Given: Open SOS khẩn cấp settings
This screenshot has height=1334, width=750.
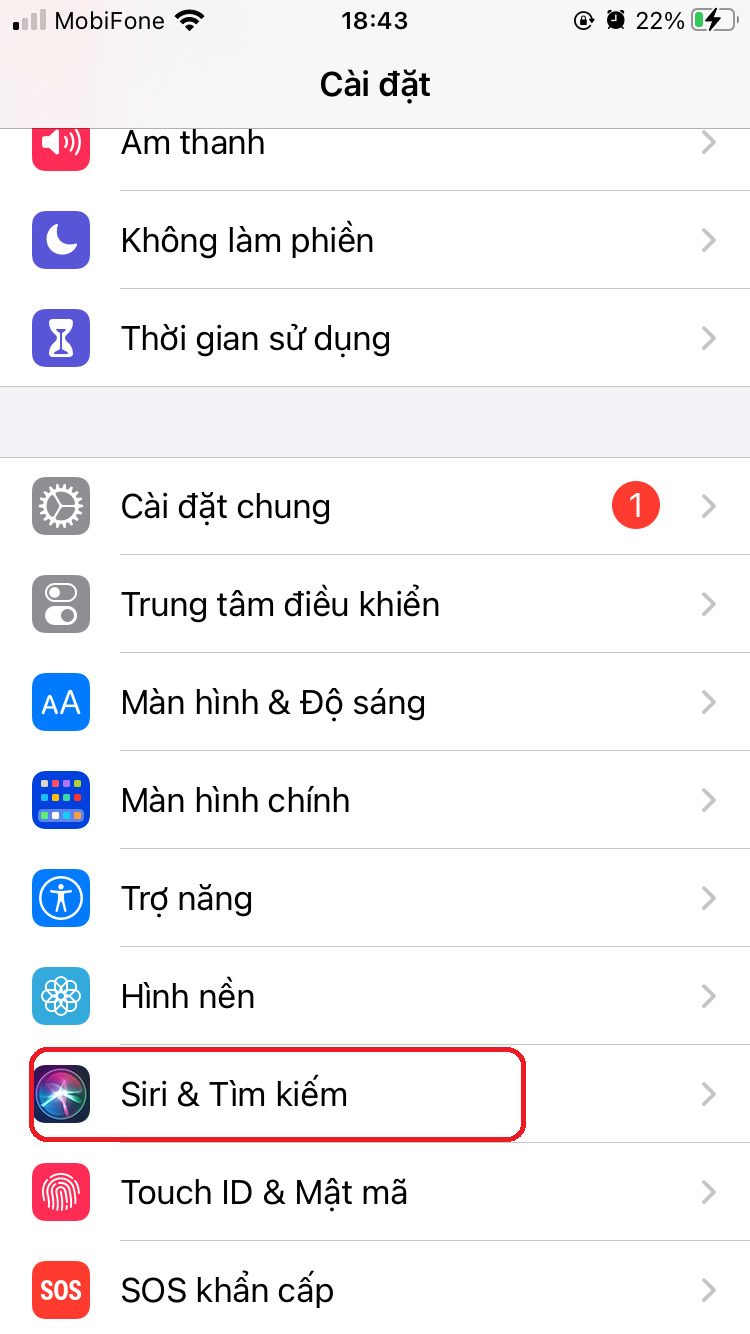Looking at the screenshot, I should click(375, 1290).
